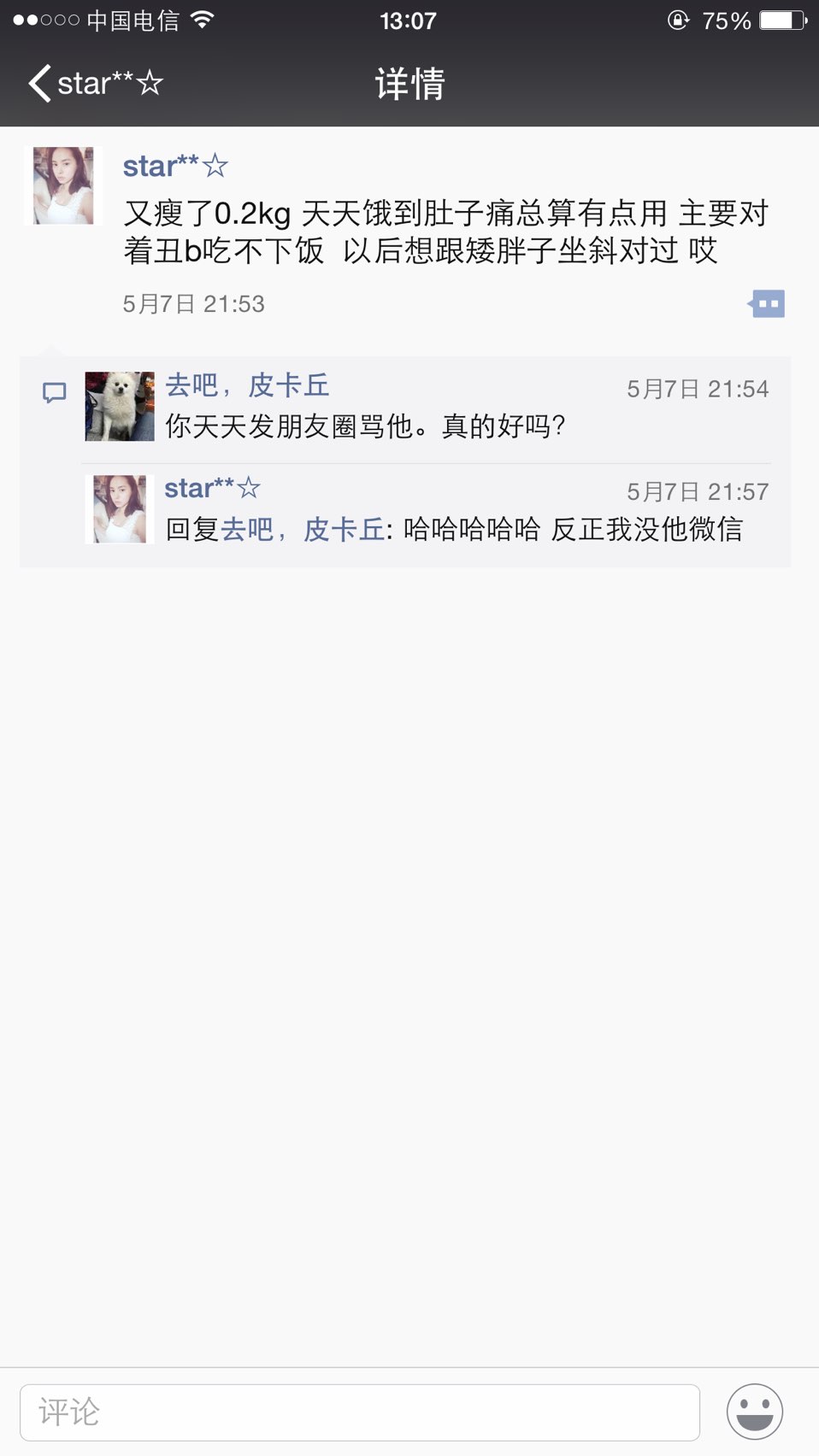Viewport: 819px width, 1456px height.
Task: Open star**☆ name link above post
Action: click(175, 166)
